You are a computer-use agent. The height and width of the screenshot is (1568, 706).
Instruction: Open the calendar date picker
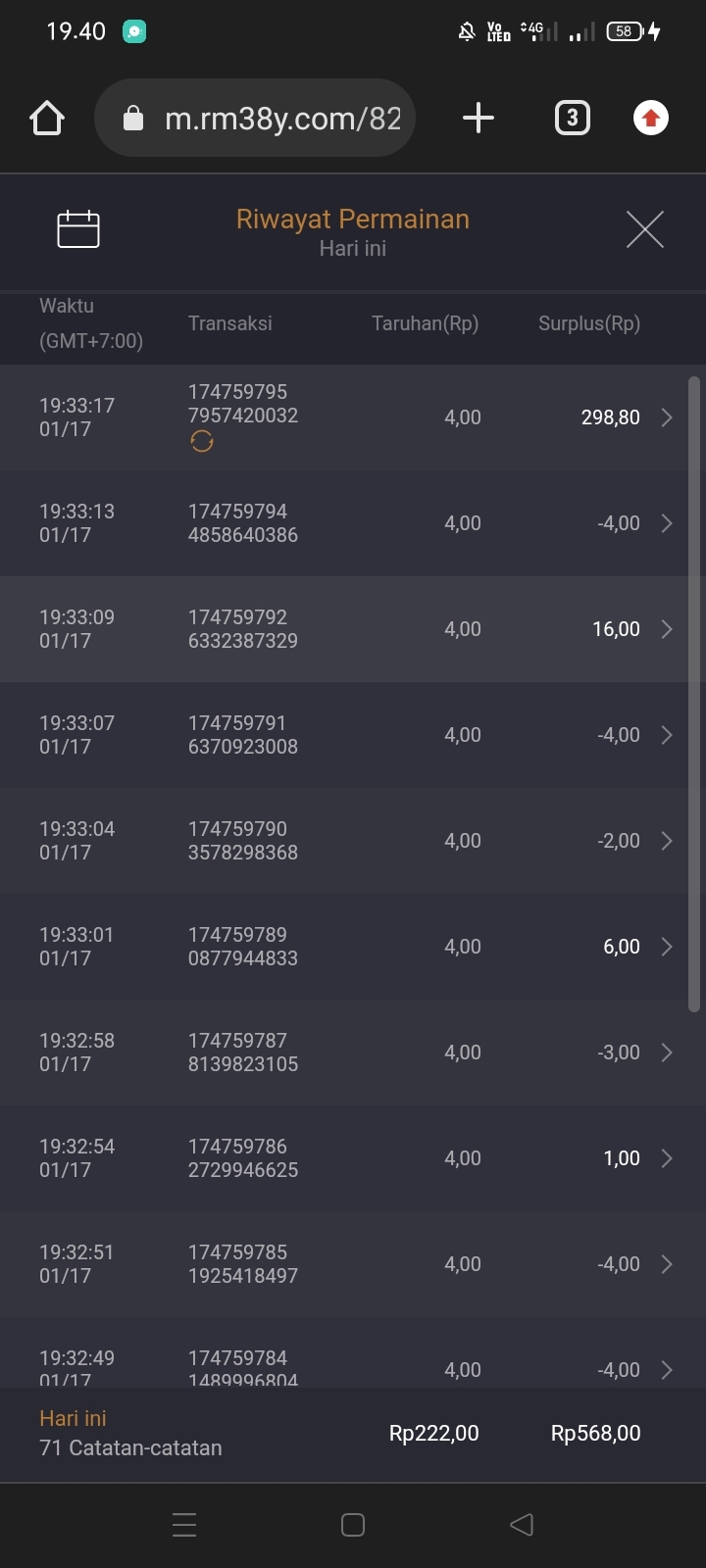78,229
